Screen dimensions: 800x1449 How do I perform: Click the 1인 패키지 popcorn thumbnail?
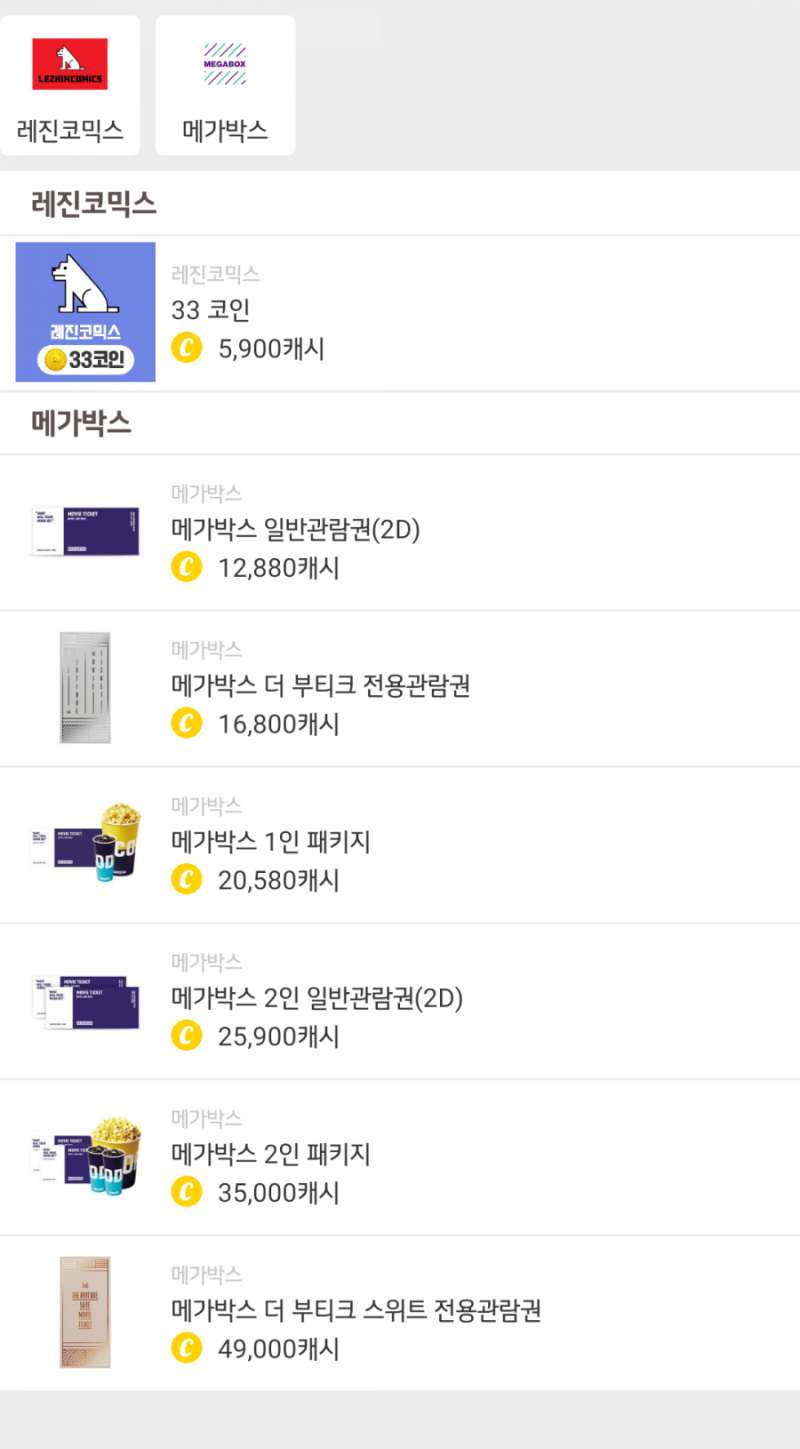(x=85, y=843)
